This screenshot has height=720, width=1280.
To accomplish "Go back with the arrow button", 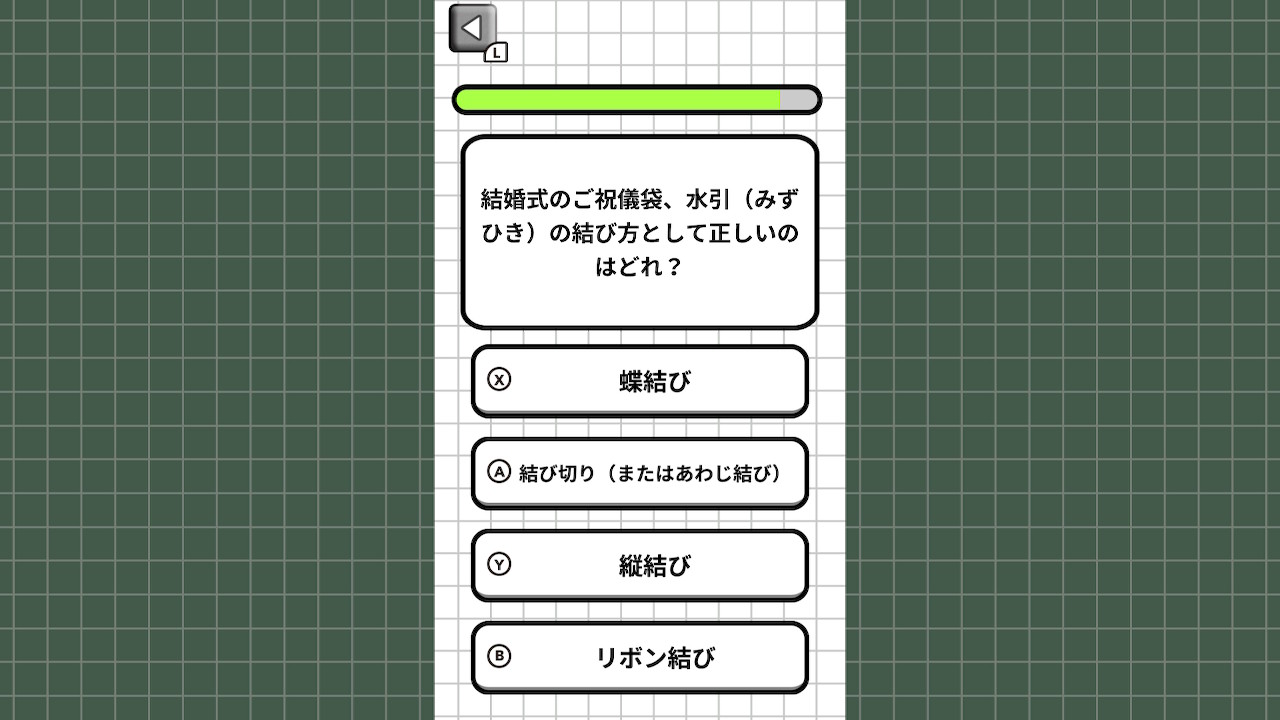I will click(x=473, y=28).
